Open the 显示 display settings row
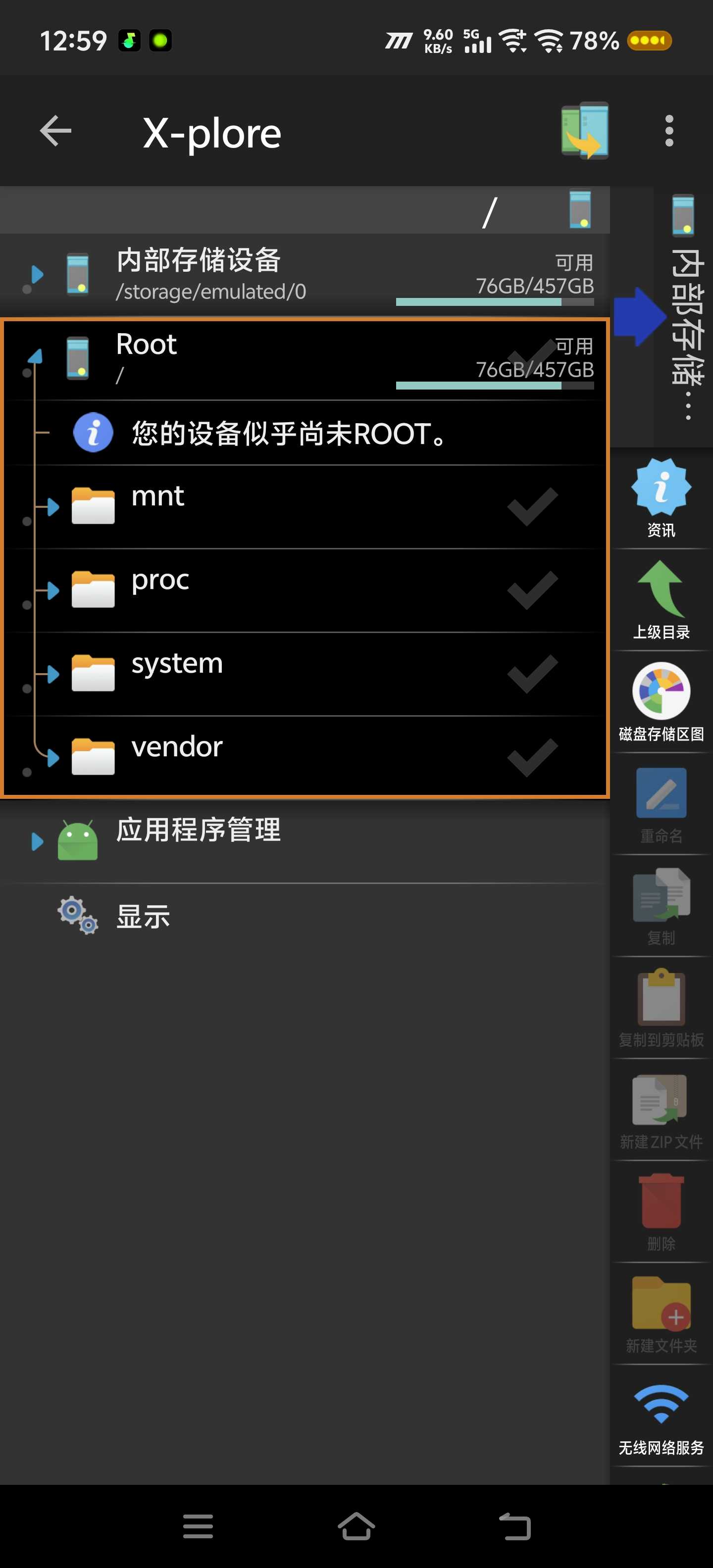Image resolution: width=713 pixels, height=1568 pixels. (305, 916)
